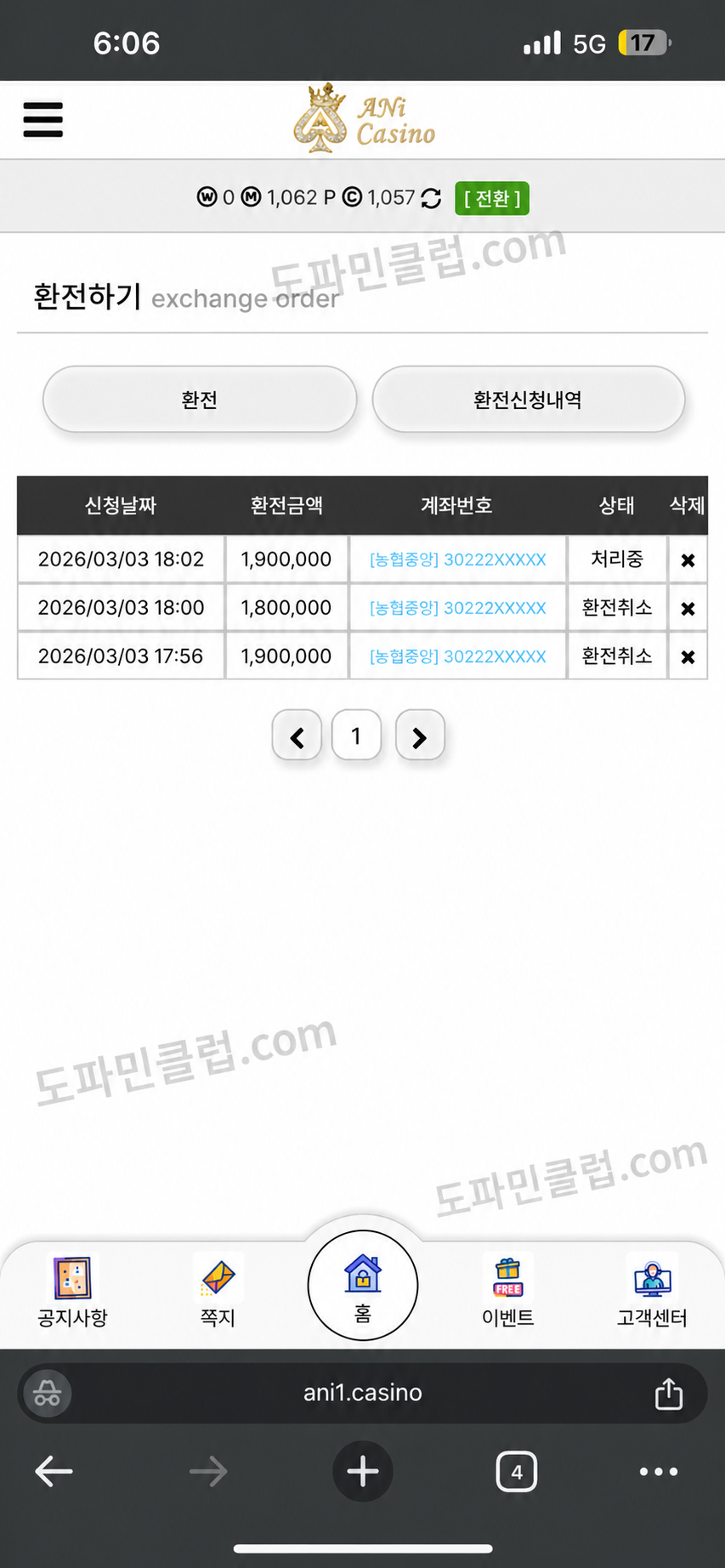The height and width of the screenshot is (1568, 725).
Task: Switch to 환전신청내역
Action: 528,400
